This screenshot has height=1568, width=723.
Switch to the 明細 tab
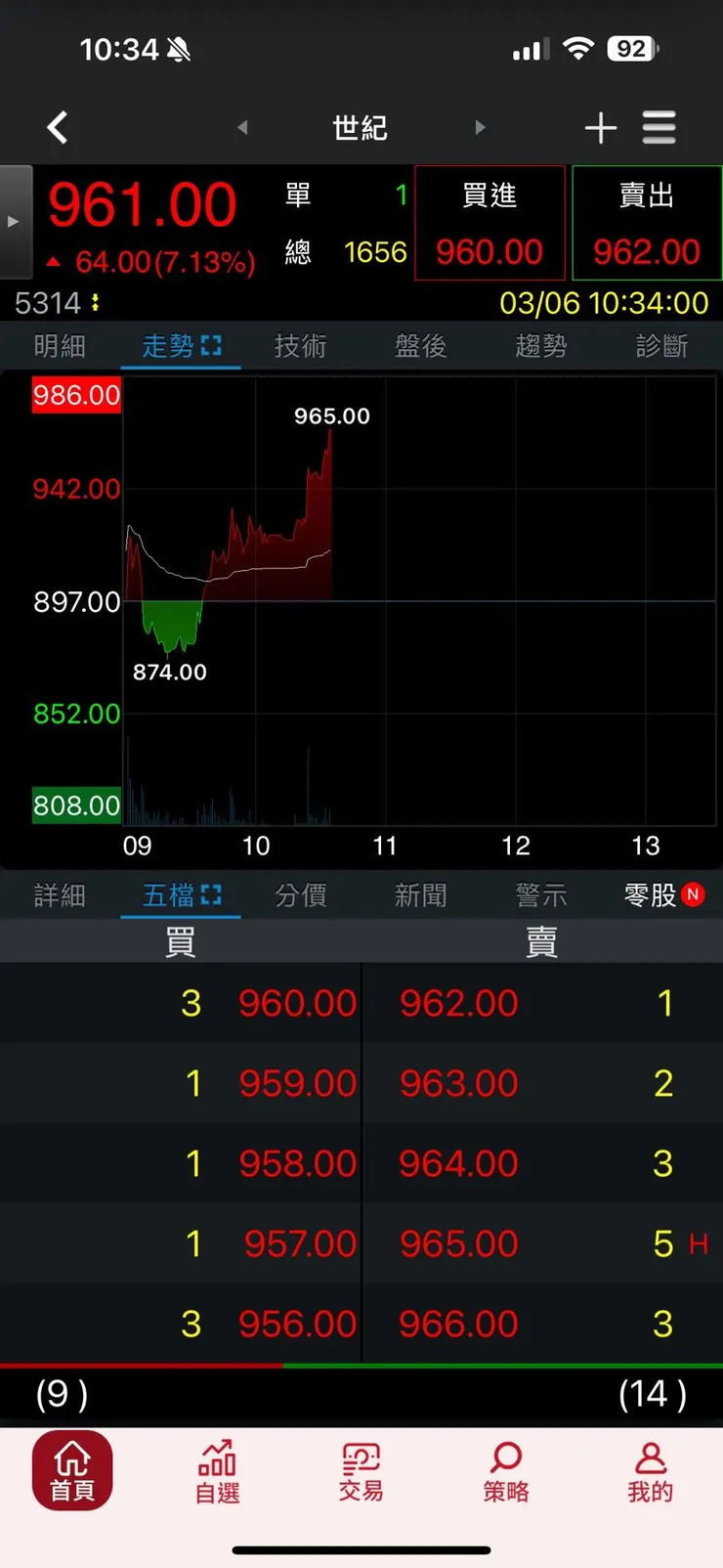(60, 346)
